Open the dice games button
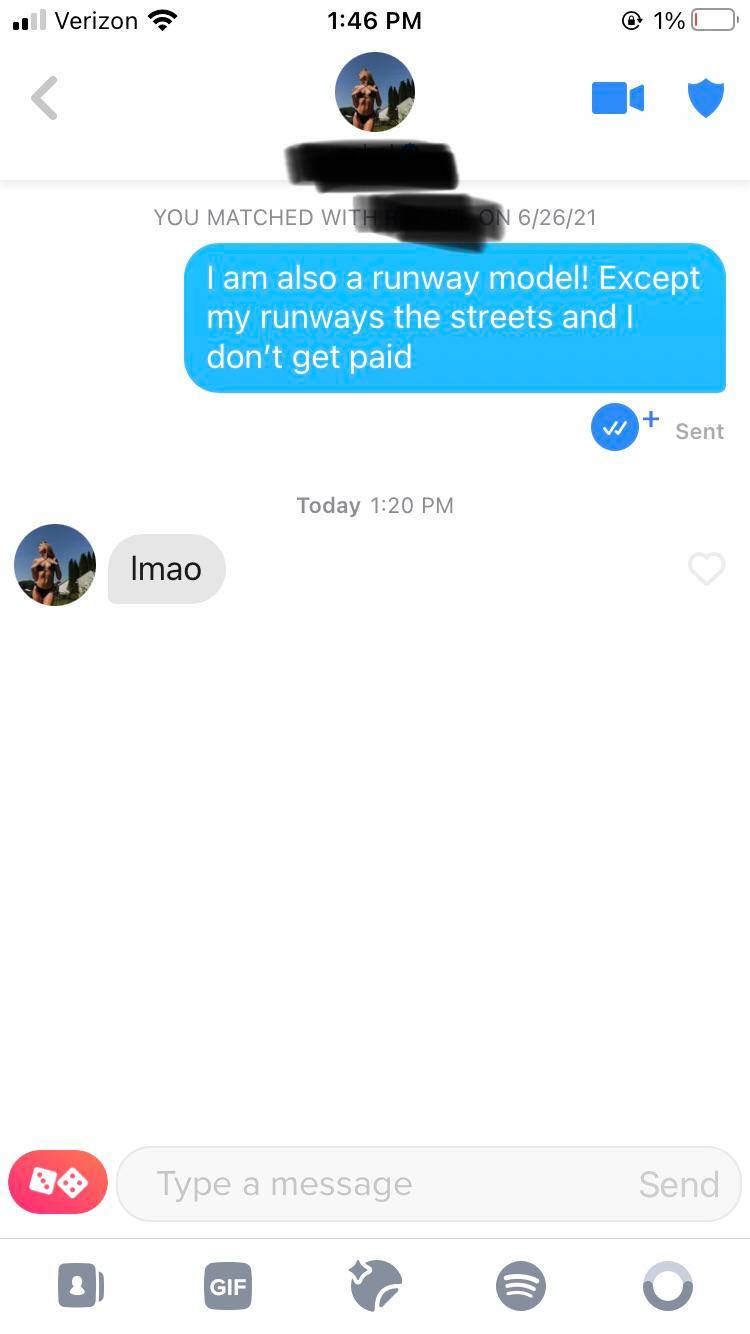This screenshot has width=750, height=1334. pos(58,1182)
